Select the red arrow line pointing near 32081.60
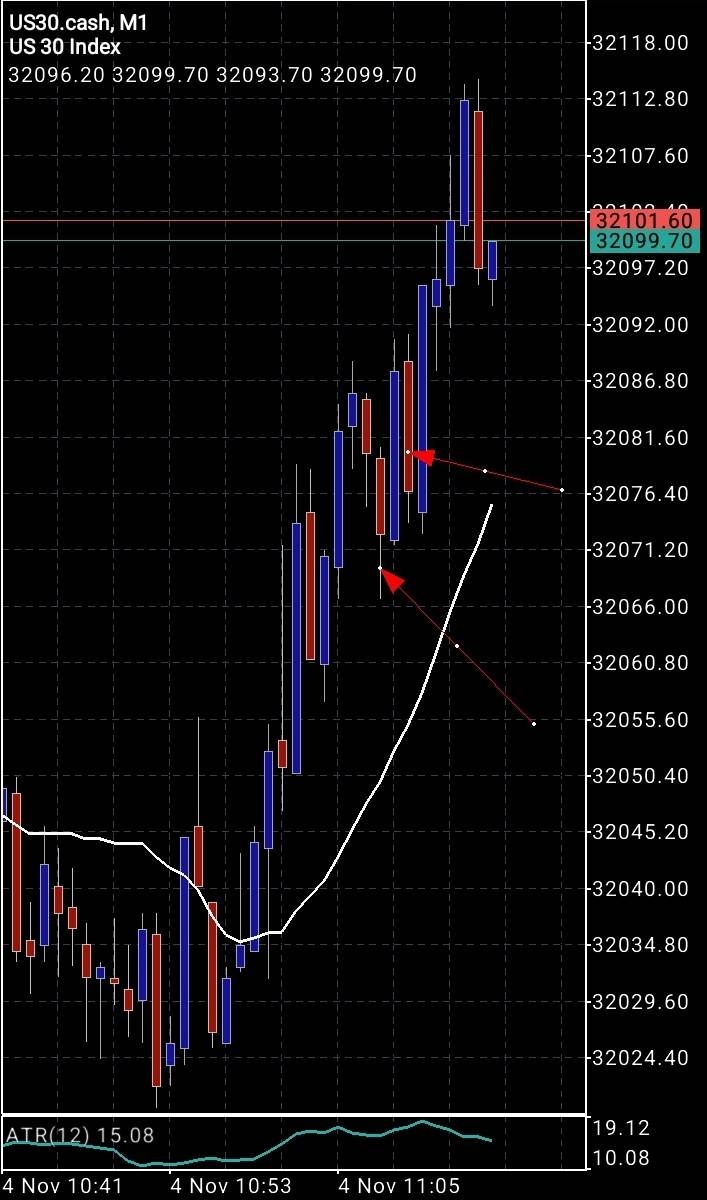The image size is (707, 1200). [485, 471]
